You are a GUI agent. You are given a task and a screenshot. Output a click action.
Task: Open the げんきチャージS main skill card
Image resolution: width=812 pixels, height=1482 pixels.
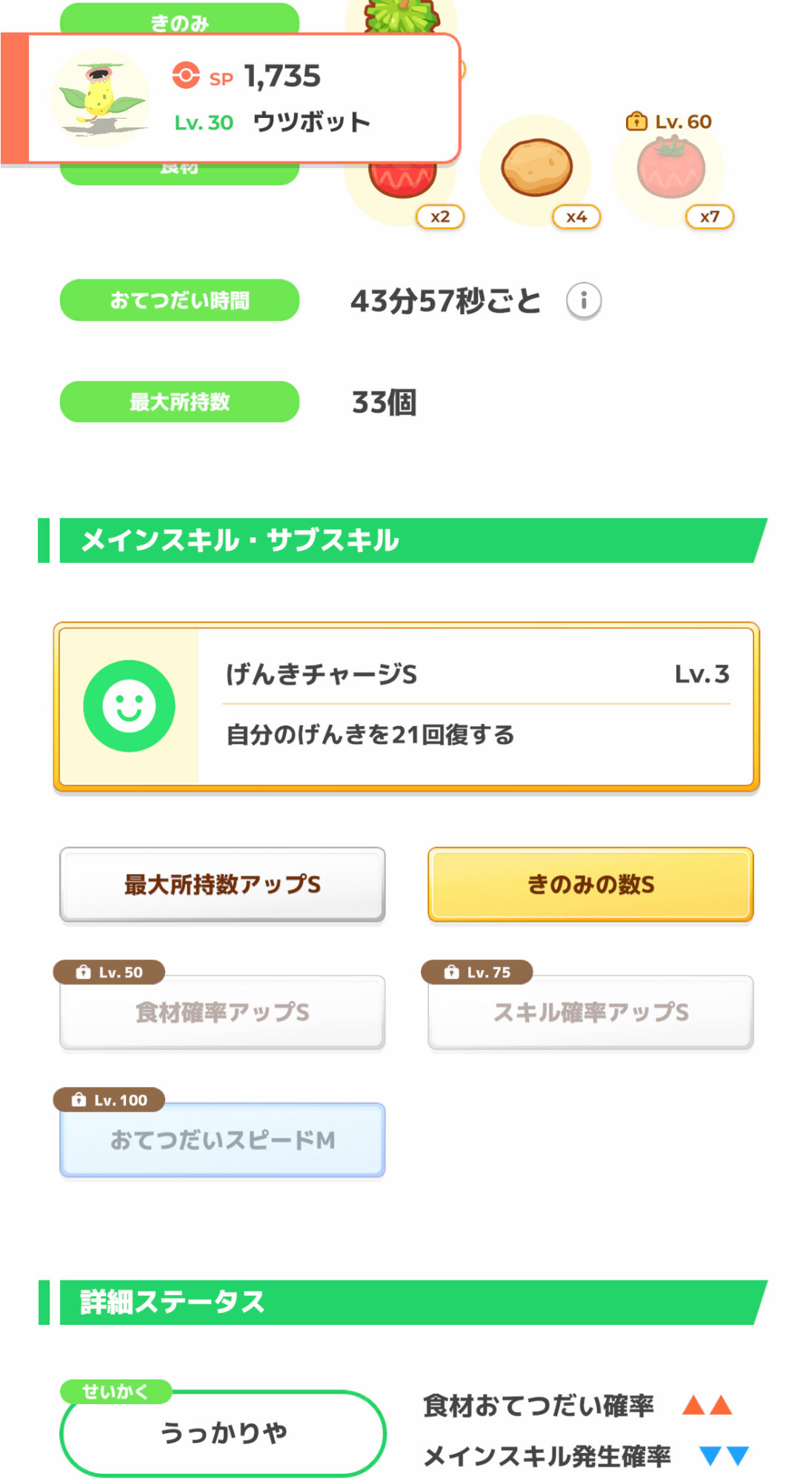pyautogui.click(x=406, y=707)
